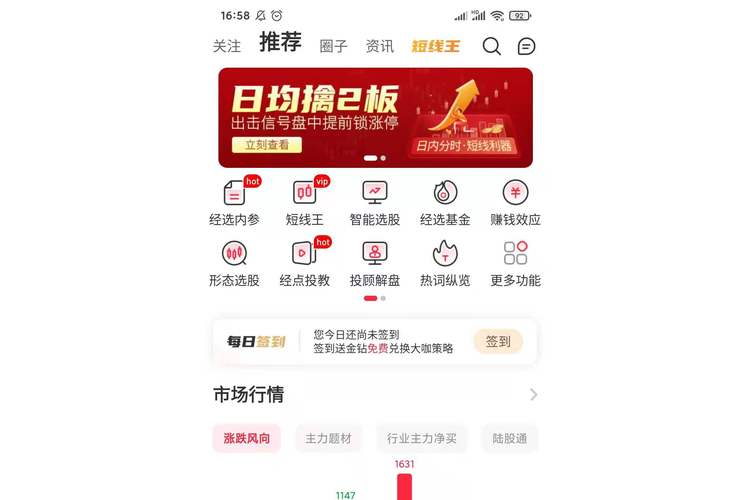Tap the 签到 check-in button

click(498, 341)
